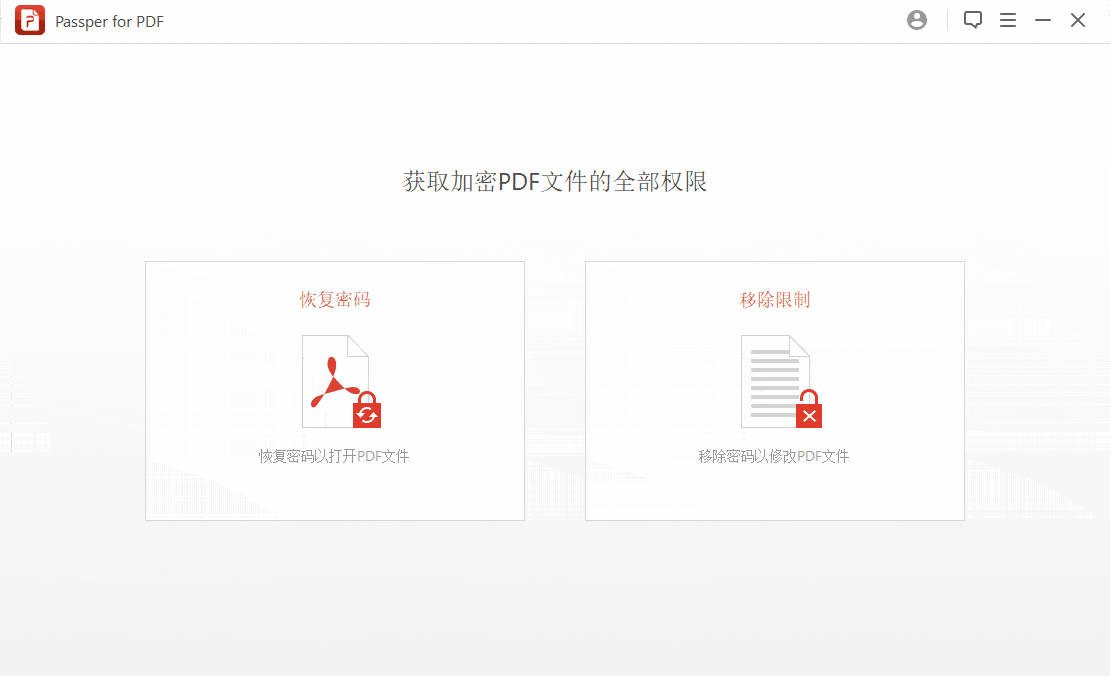Open the hamburger menu

click(1008, 20)
